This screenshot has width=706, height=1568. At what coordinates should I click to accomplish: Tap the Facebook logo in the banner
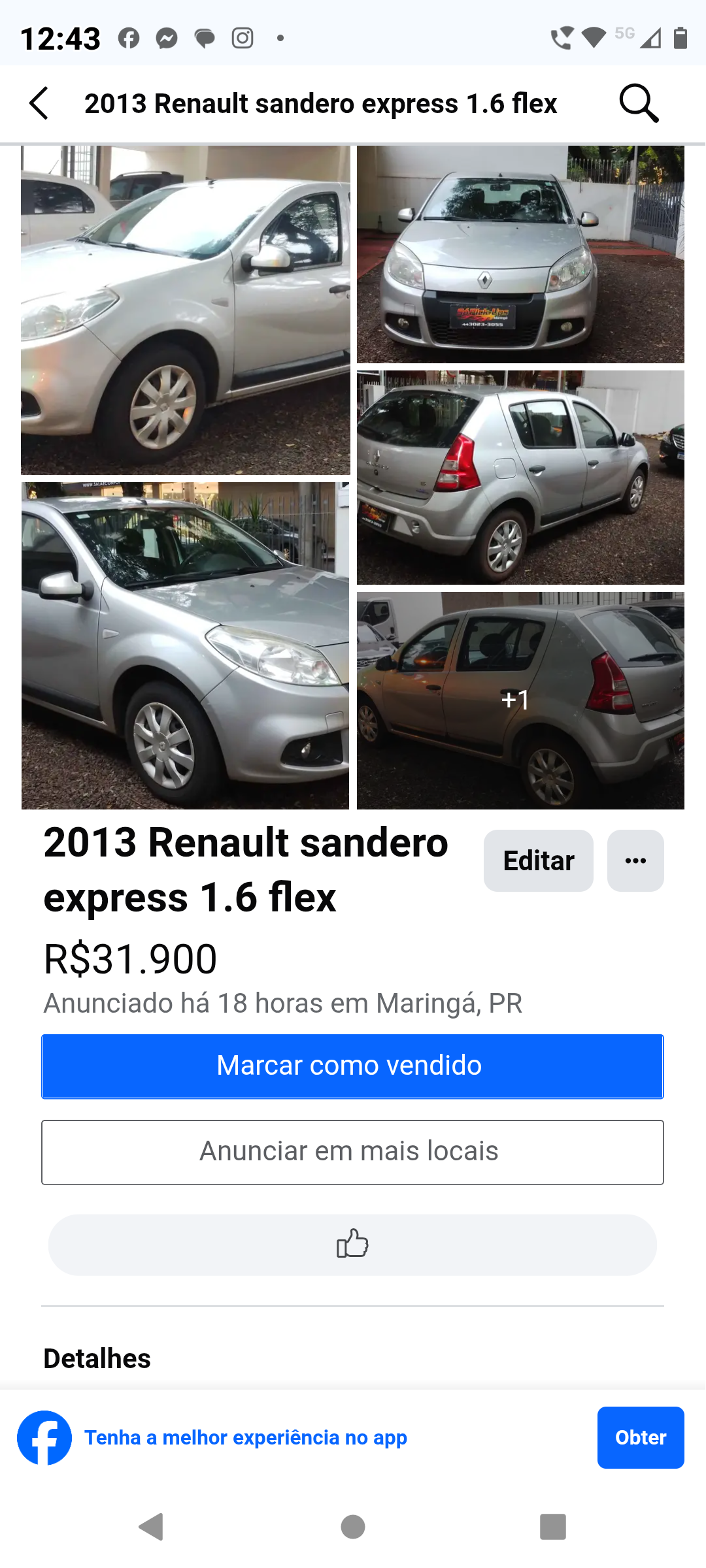point(43,1437)
